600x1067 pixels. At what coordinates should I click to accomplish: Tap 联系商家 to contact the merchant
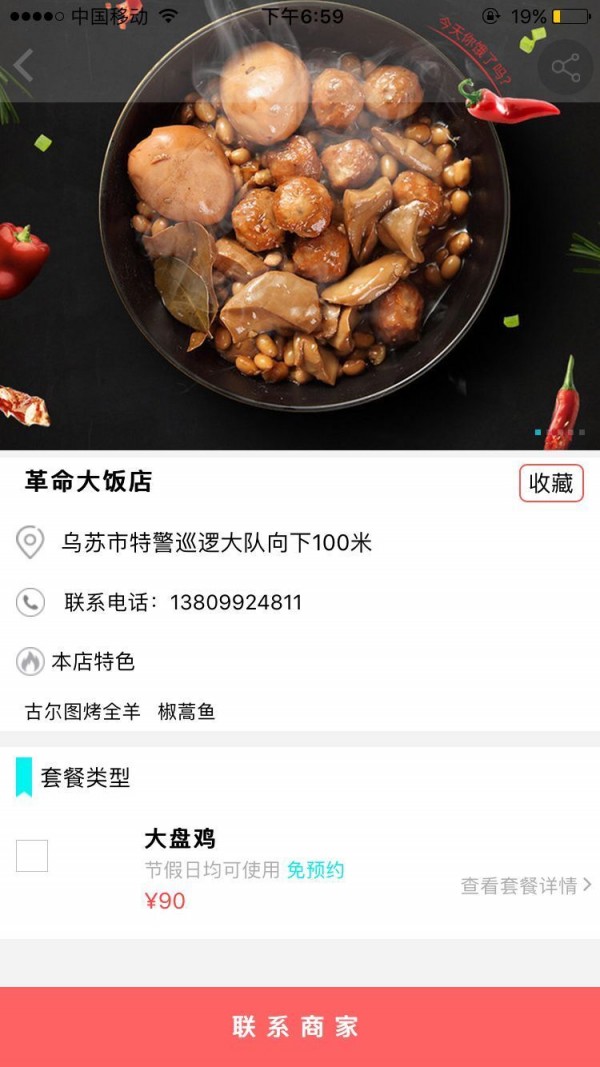[300, 1026]
